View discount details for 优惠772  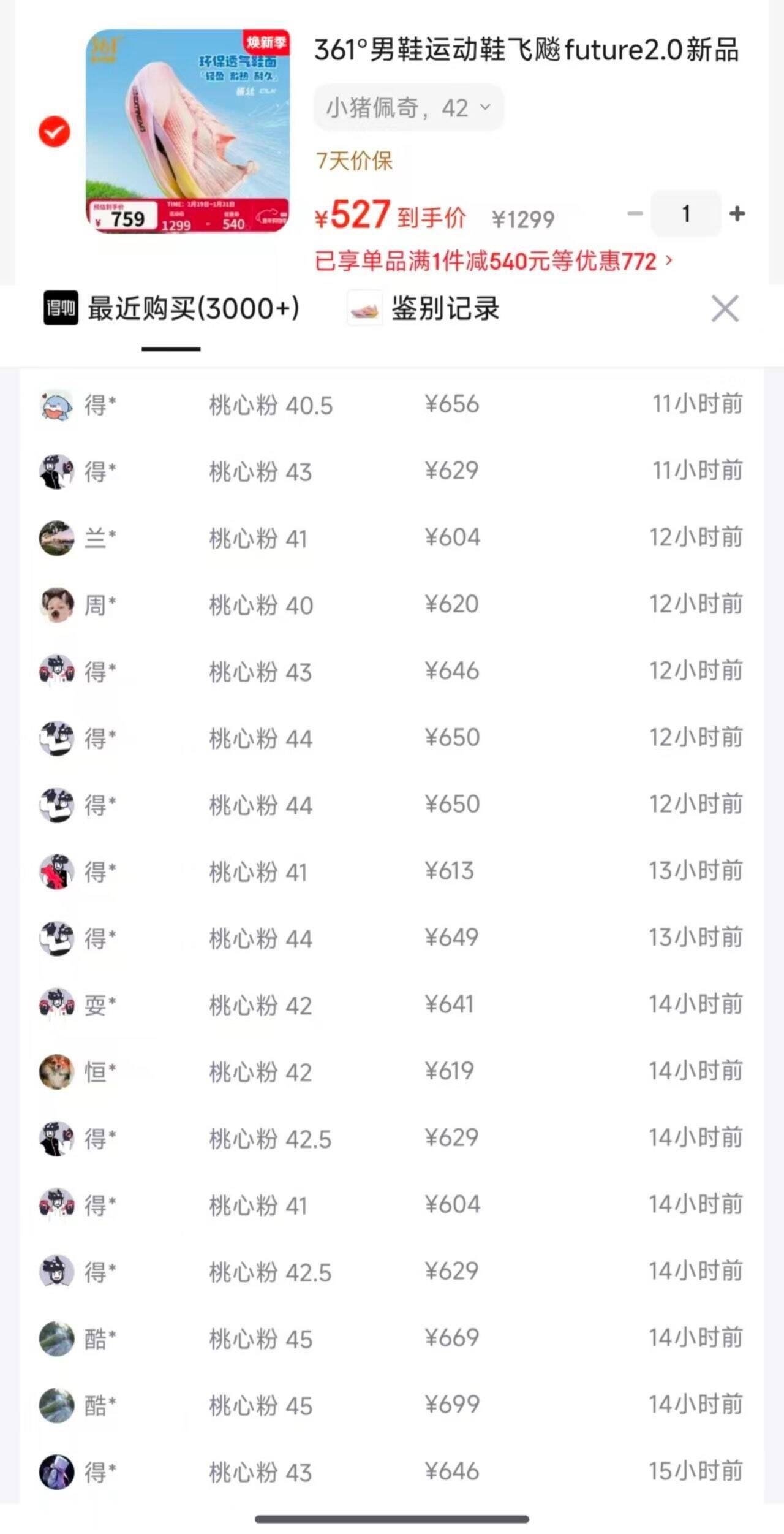[494, 262]
